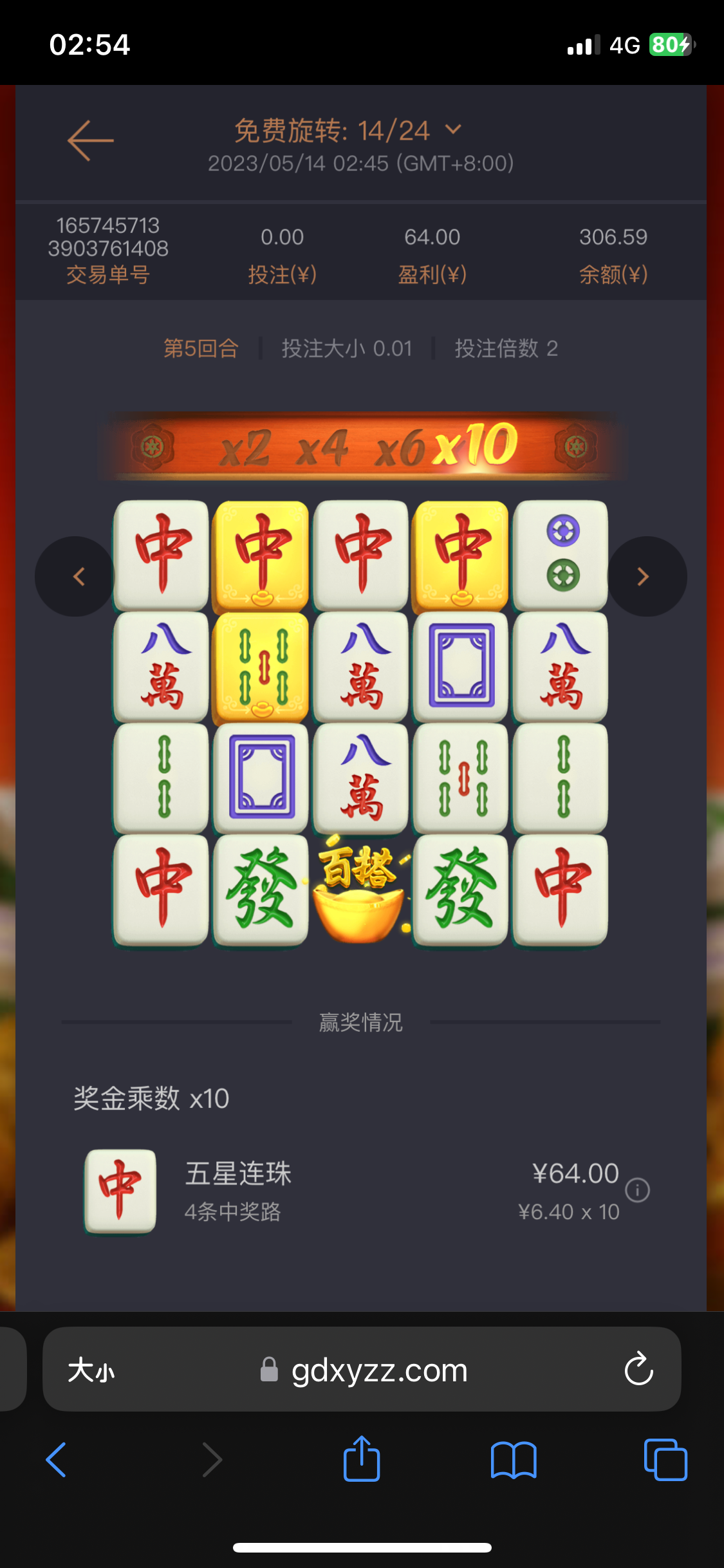
Task: Show the previous round of tiles
Action: pos(77,577)
